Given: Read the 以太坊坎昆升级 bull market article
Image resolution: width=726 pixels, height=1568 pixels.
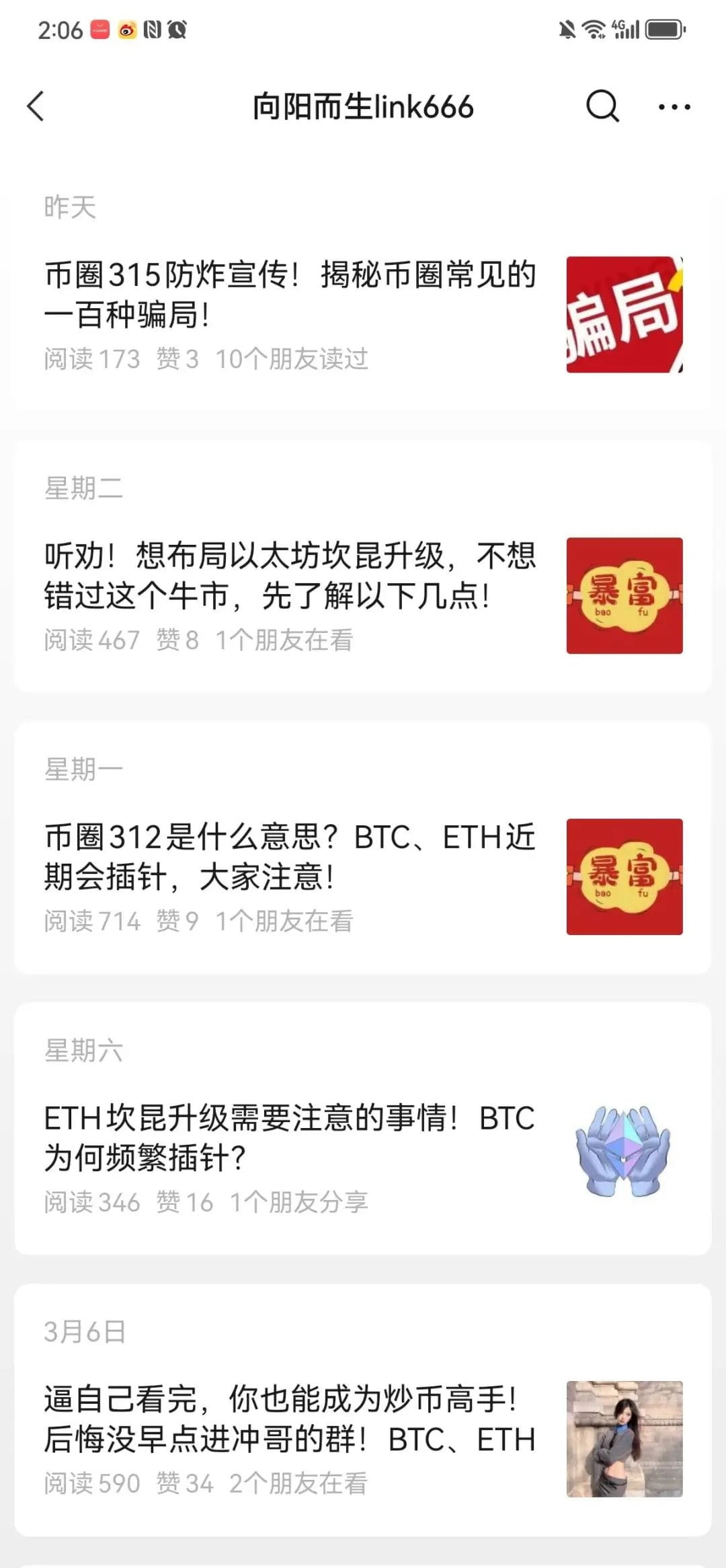Looking at the screenshot, I should (x=290, y=576).
